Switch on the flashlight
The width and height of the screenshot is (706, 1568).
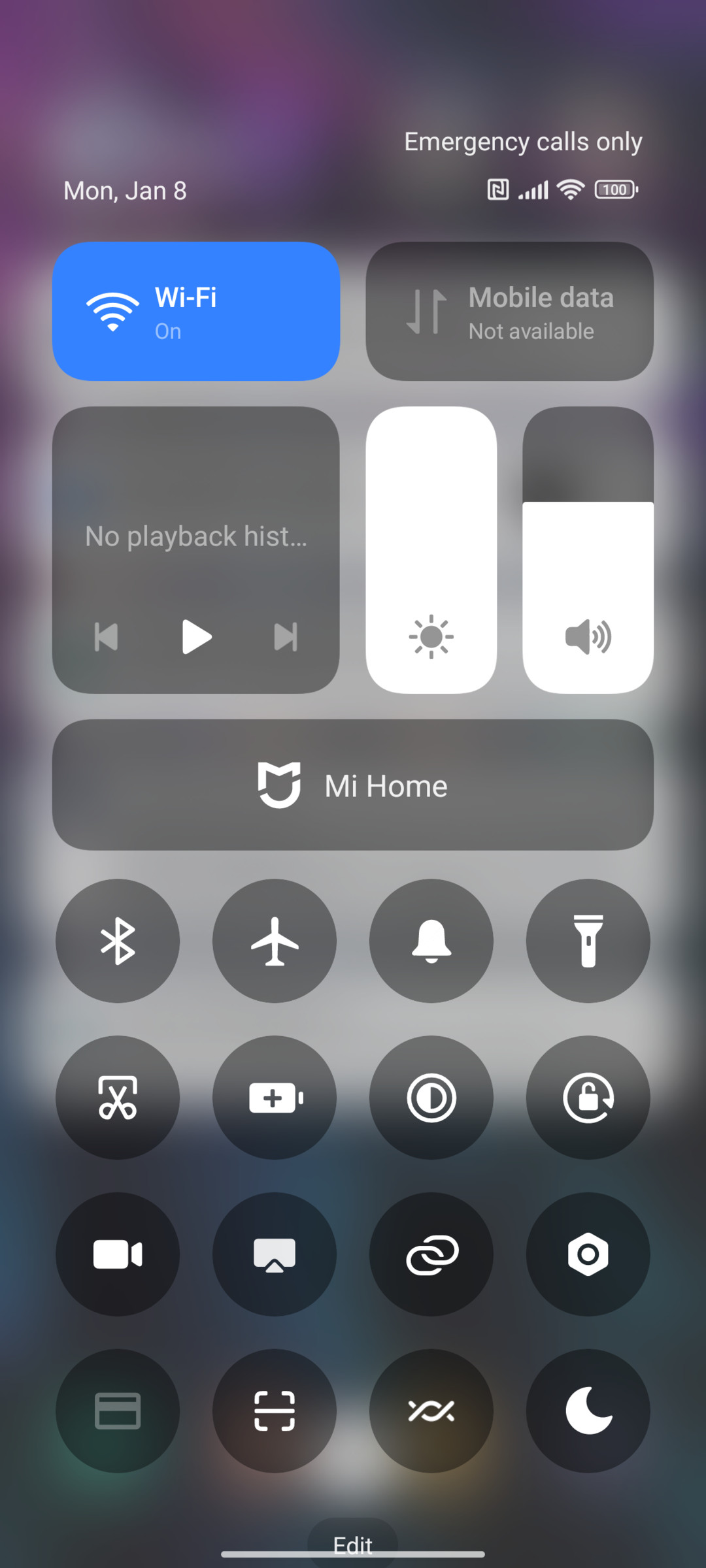(588, 941)
